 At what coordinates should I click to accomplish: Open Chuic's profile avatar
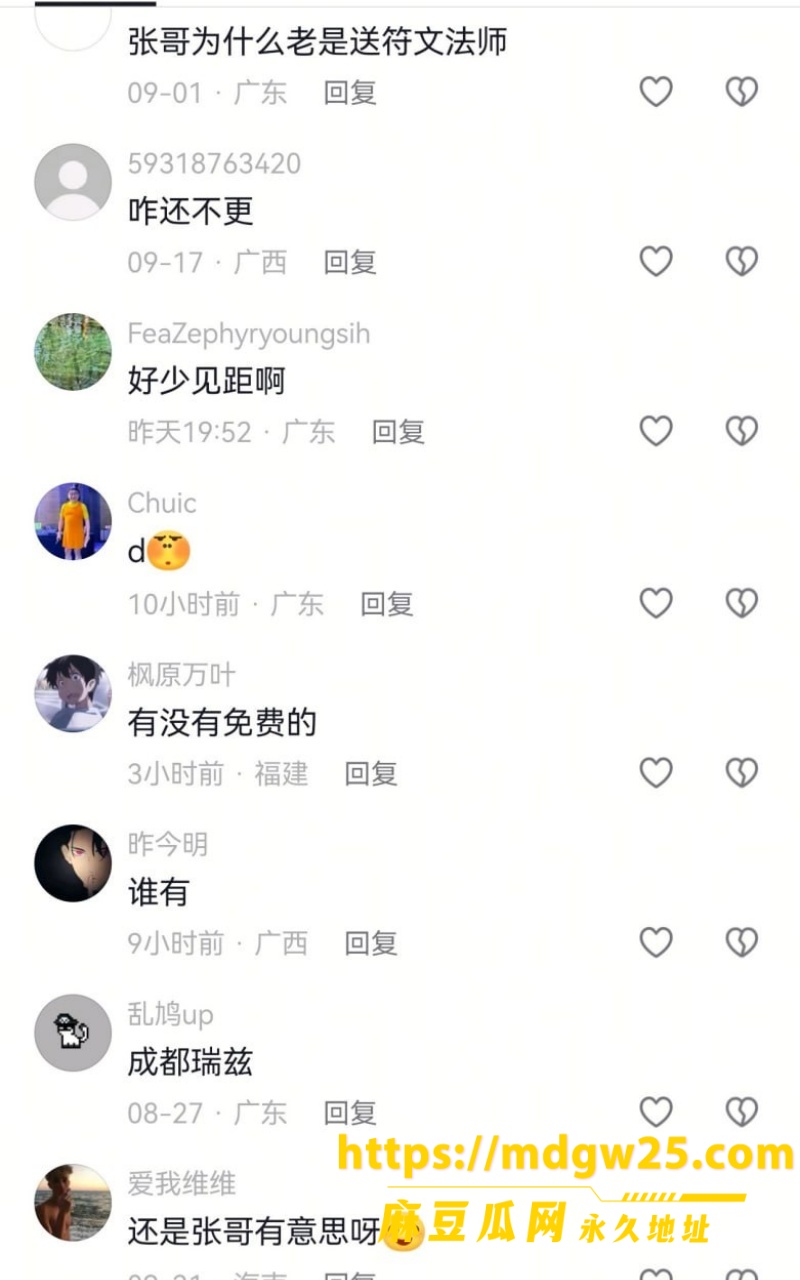tap(73, 521)
